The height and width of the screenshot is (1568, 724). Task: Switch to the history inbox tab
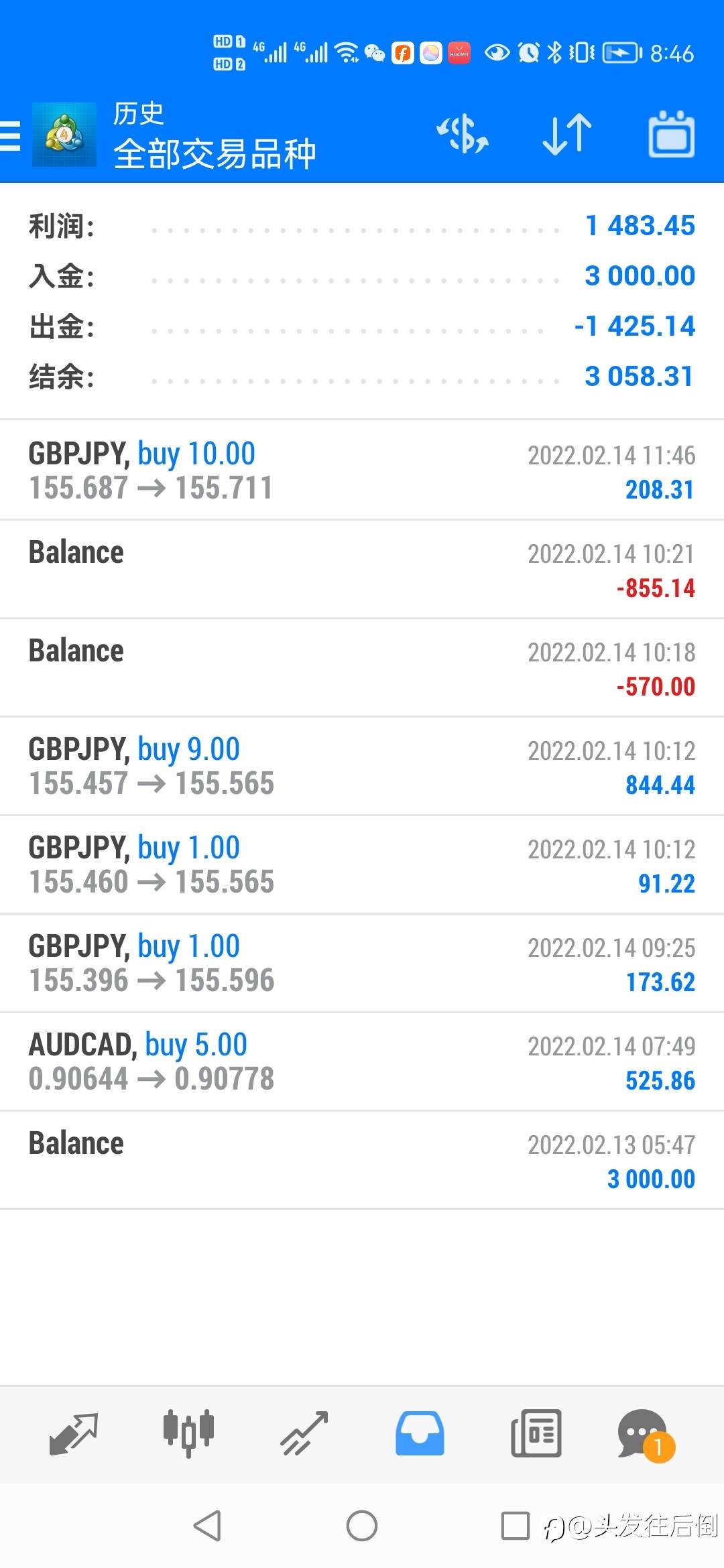(420, 1434)
